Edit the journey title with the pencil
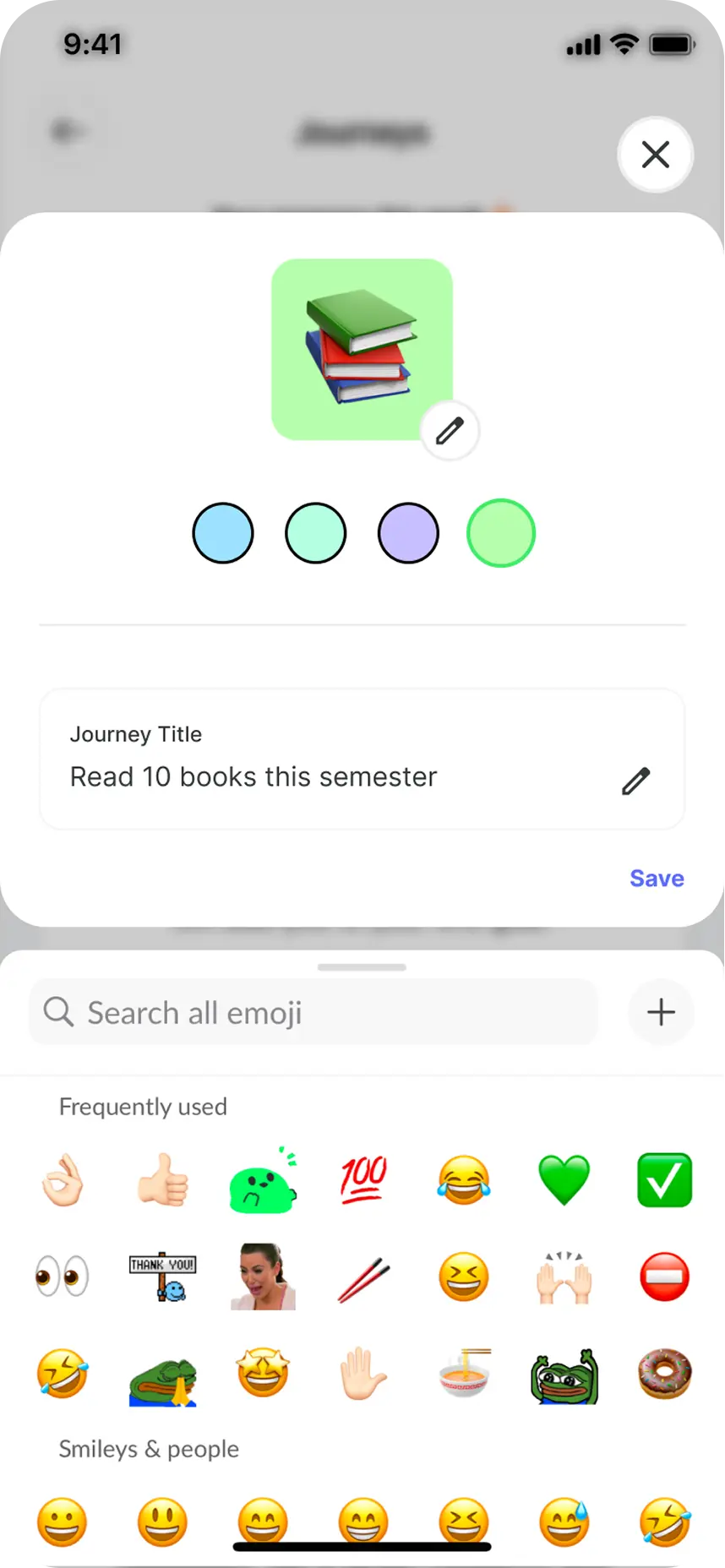Viewport: 725px width, 1568px height. [x=635, y=781]
